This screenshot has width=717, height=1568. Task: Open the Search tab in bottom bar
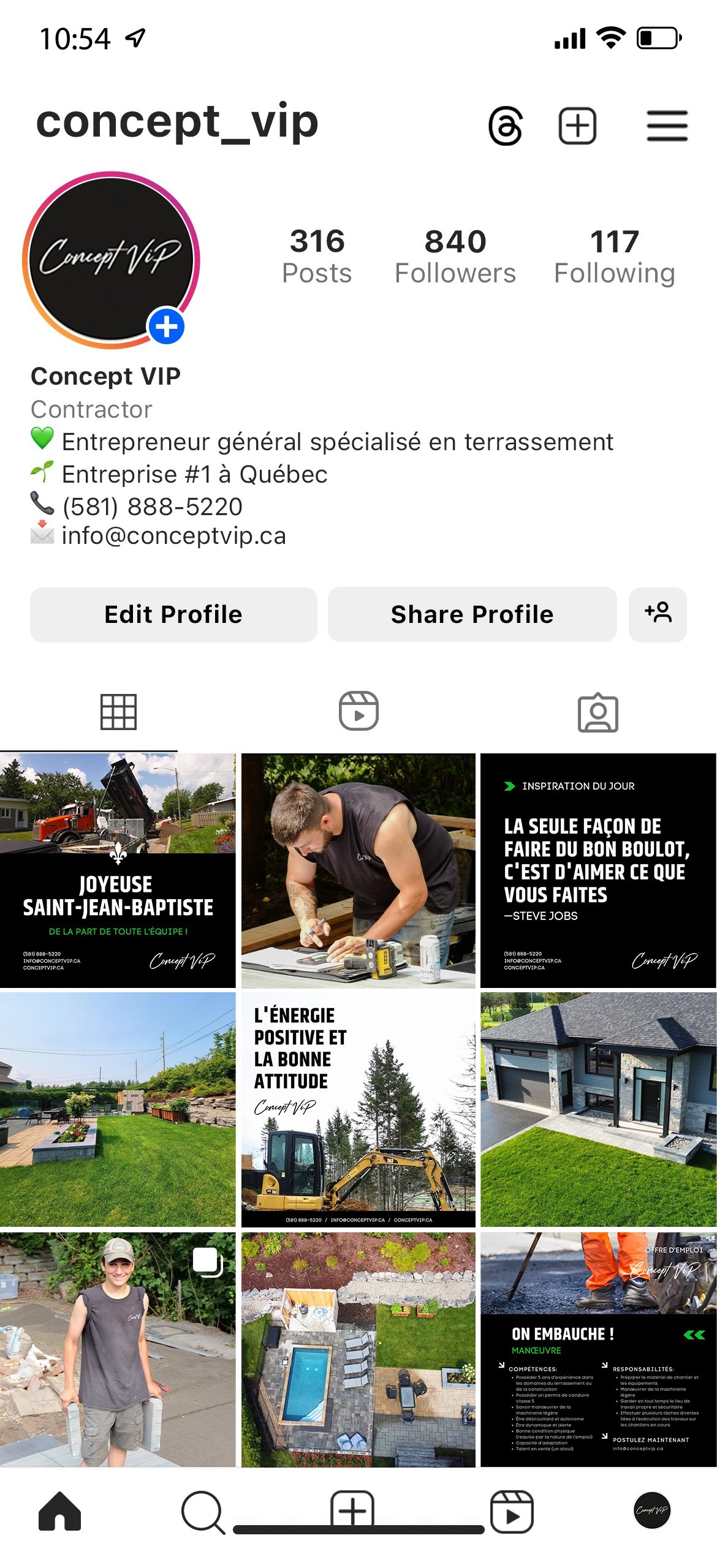click(x=203, y=1512)
